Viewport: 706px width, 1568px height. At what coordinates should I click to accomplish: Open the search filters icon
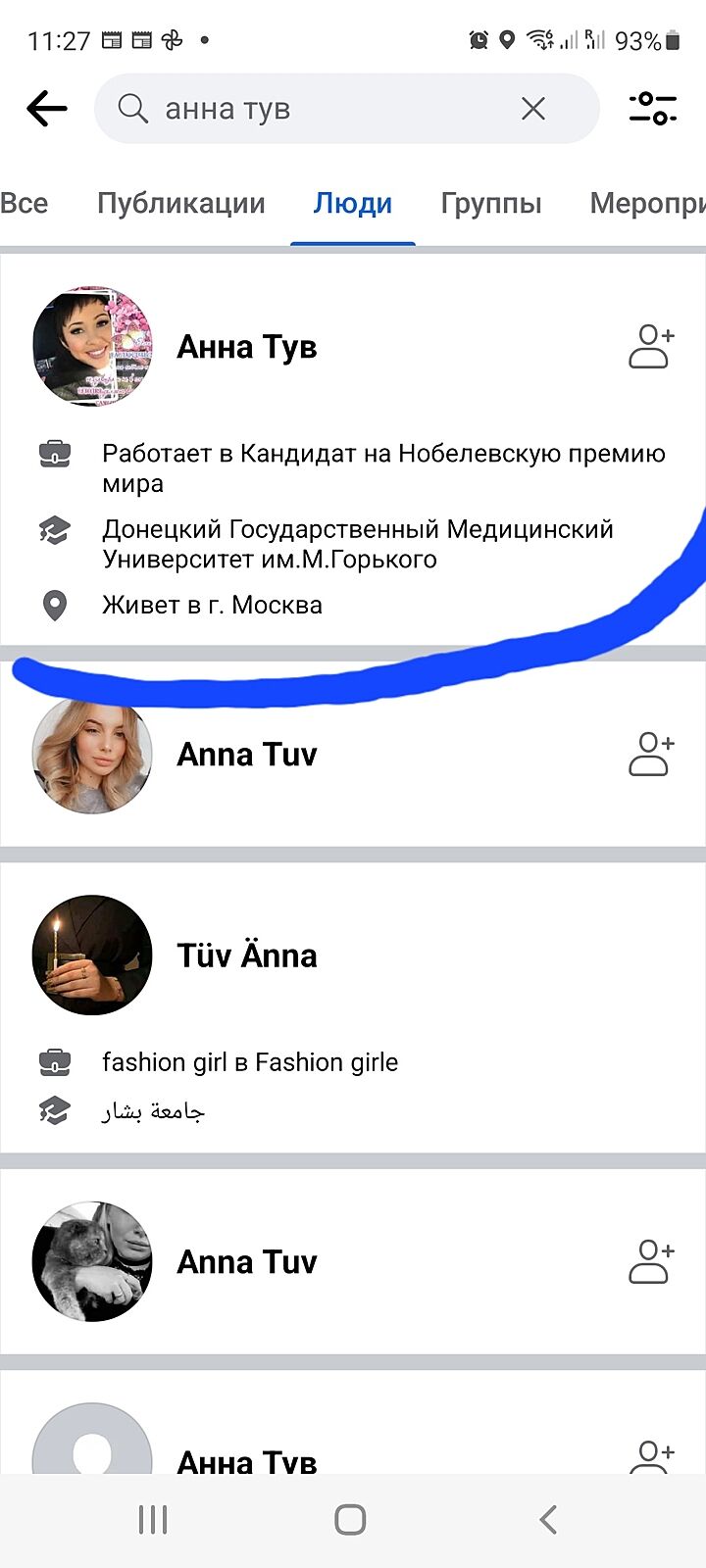pos(652,108)
